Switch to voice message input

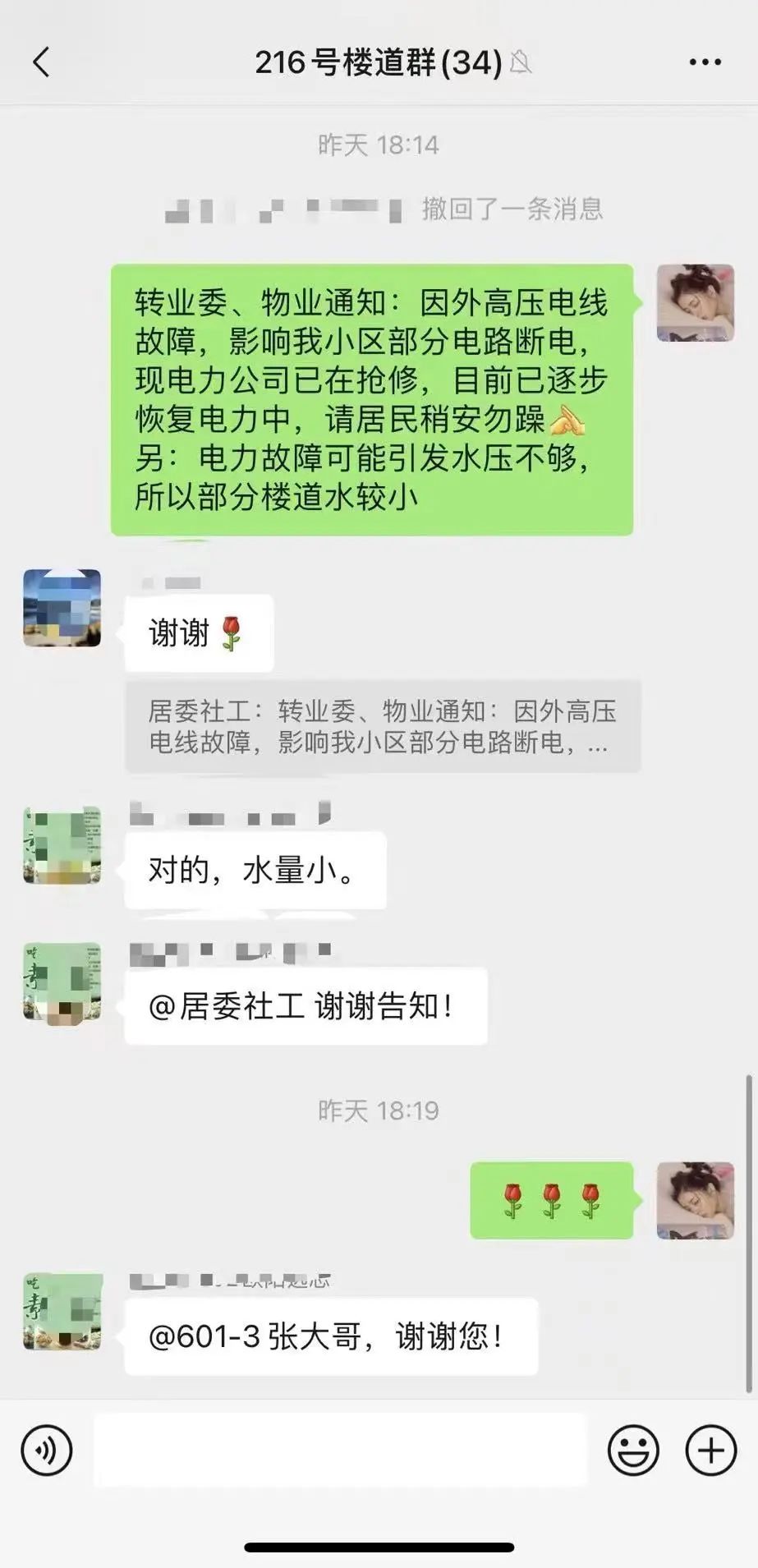coord(47,1451)
